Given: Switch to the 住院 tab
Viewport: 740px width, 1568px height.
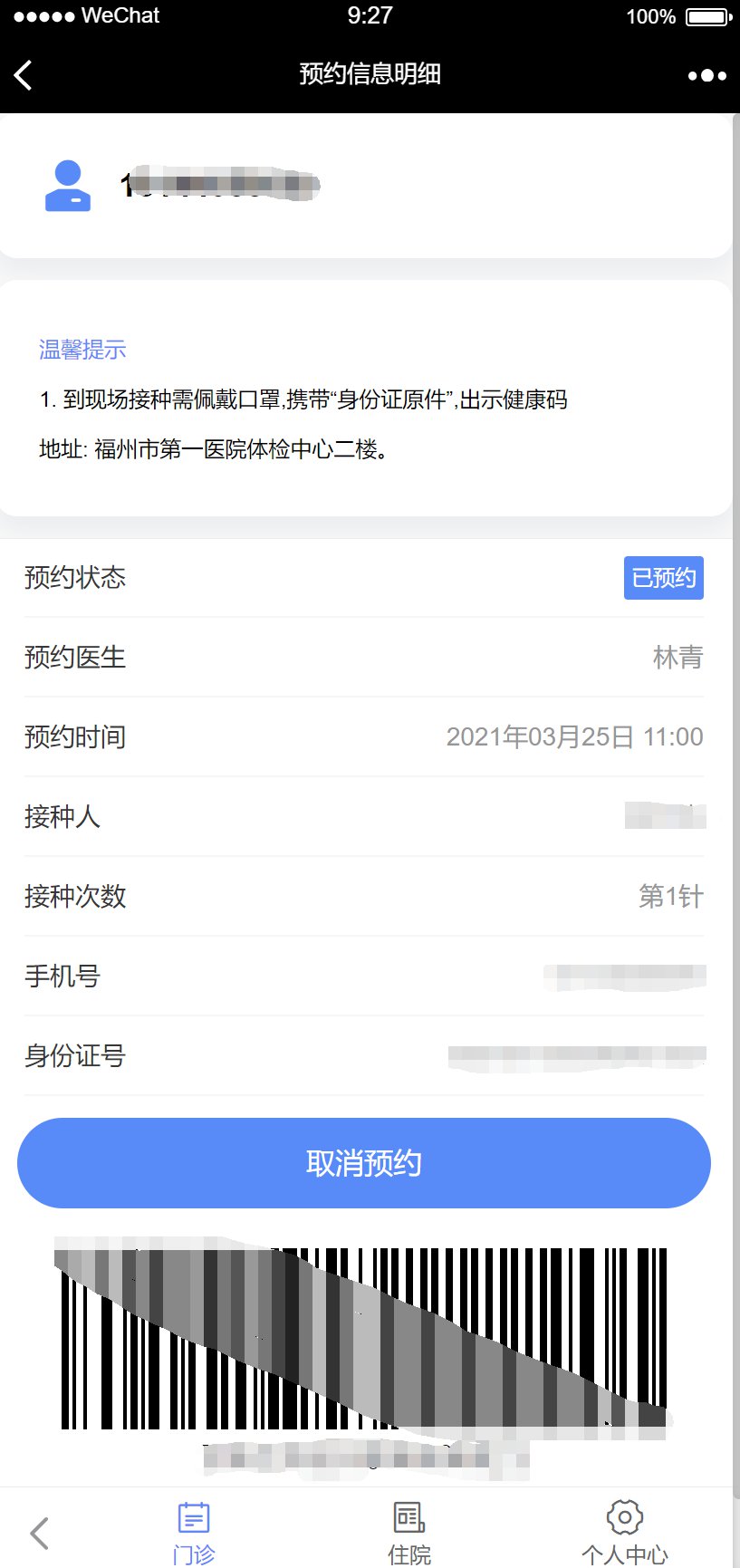Looking at the screenshot, I should [x=409, y=1532].
